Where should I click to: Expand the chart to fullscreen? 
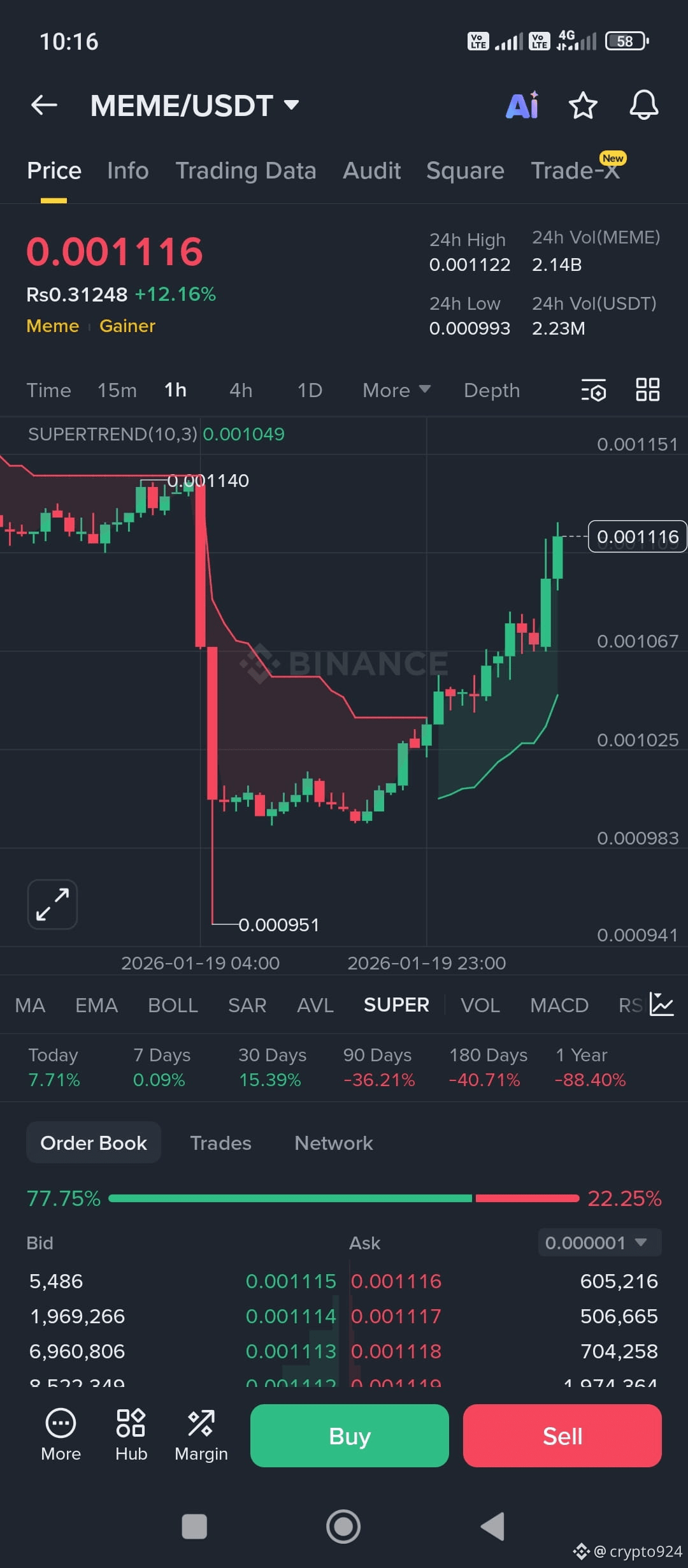tap(52, 904)
